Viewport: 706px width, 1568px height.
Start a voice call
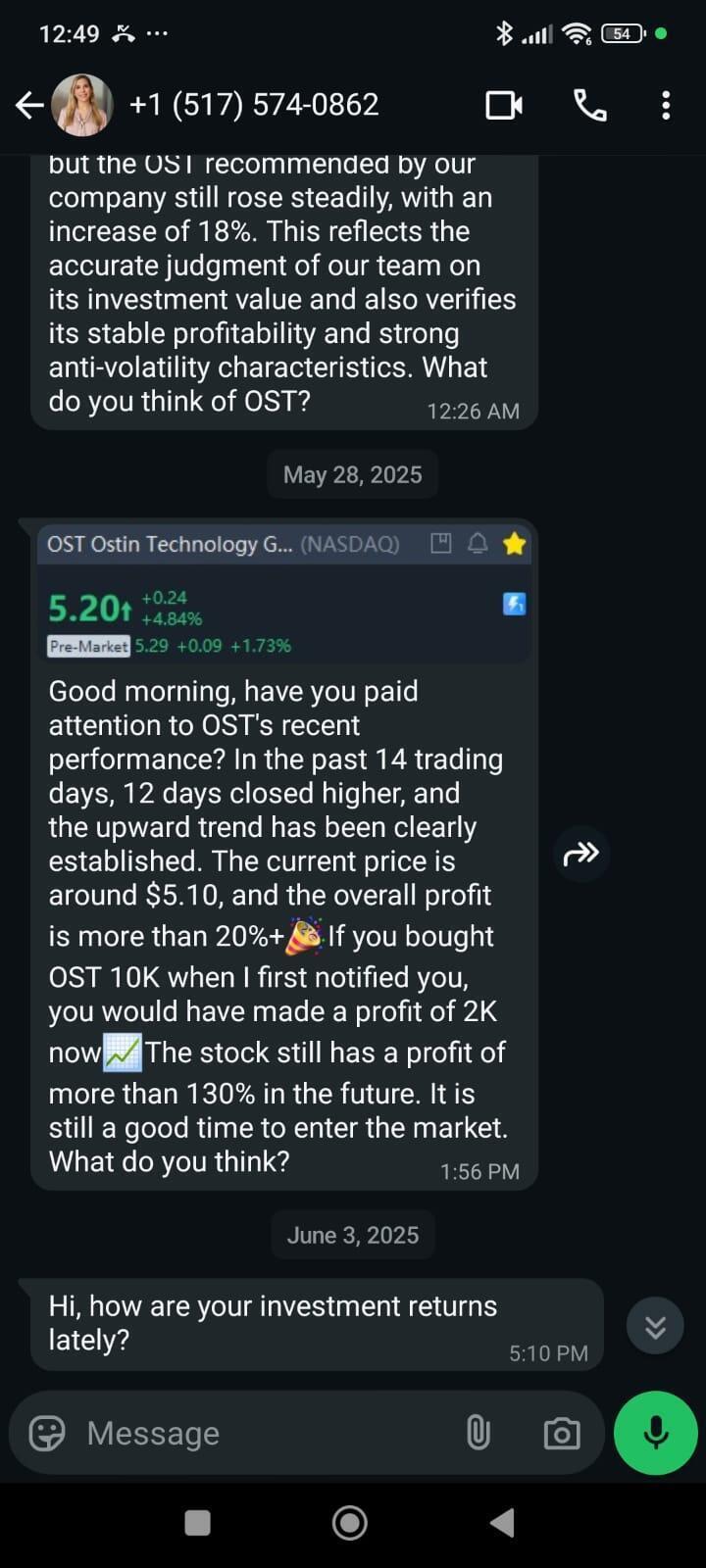coord(589,105)
